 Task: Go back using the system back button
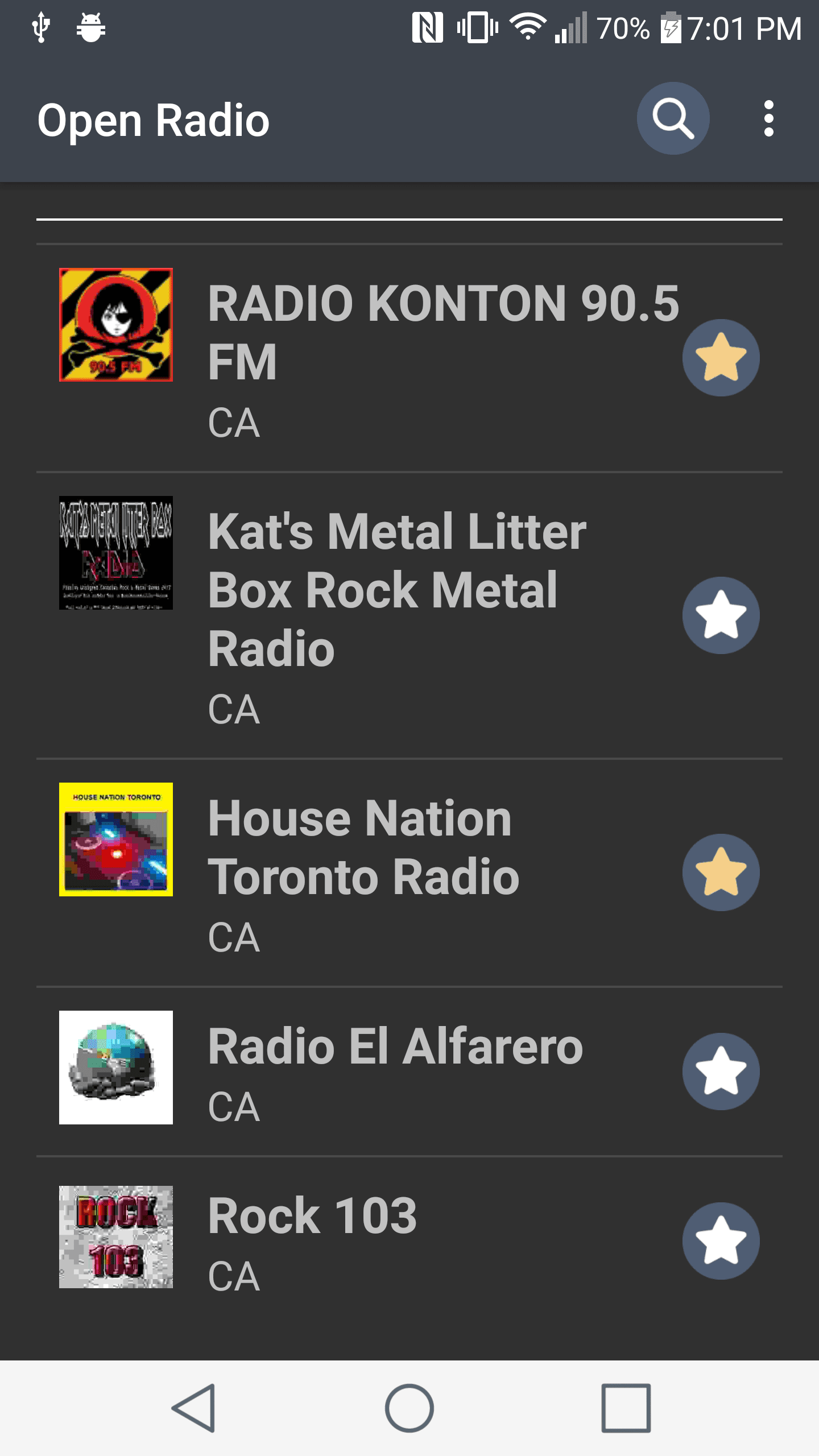[194, 1408]
